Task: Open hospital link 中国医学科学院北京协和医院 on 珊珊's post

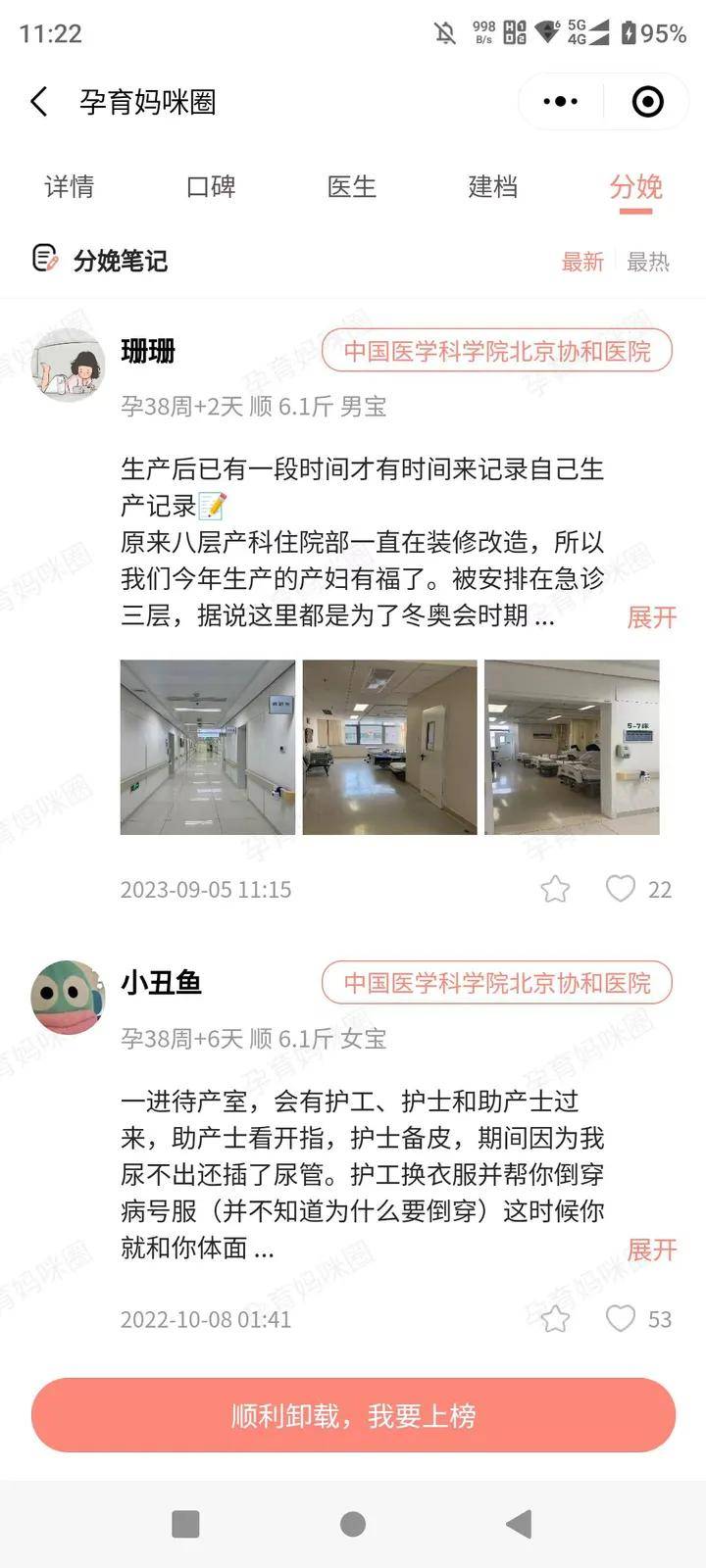Action: pyautogui.click(x=498, y=352)
